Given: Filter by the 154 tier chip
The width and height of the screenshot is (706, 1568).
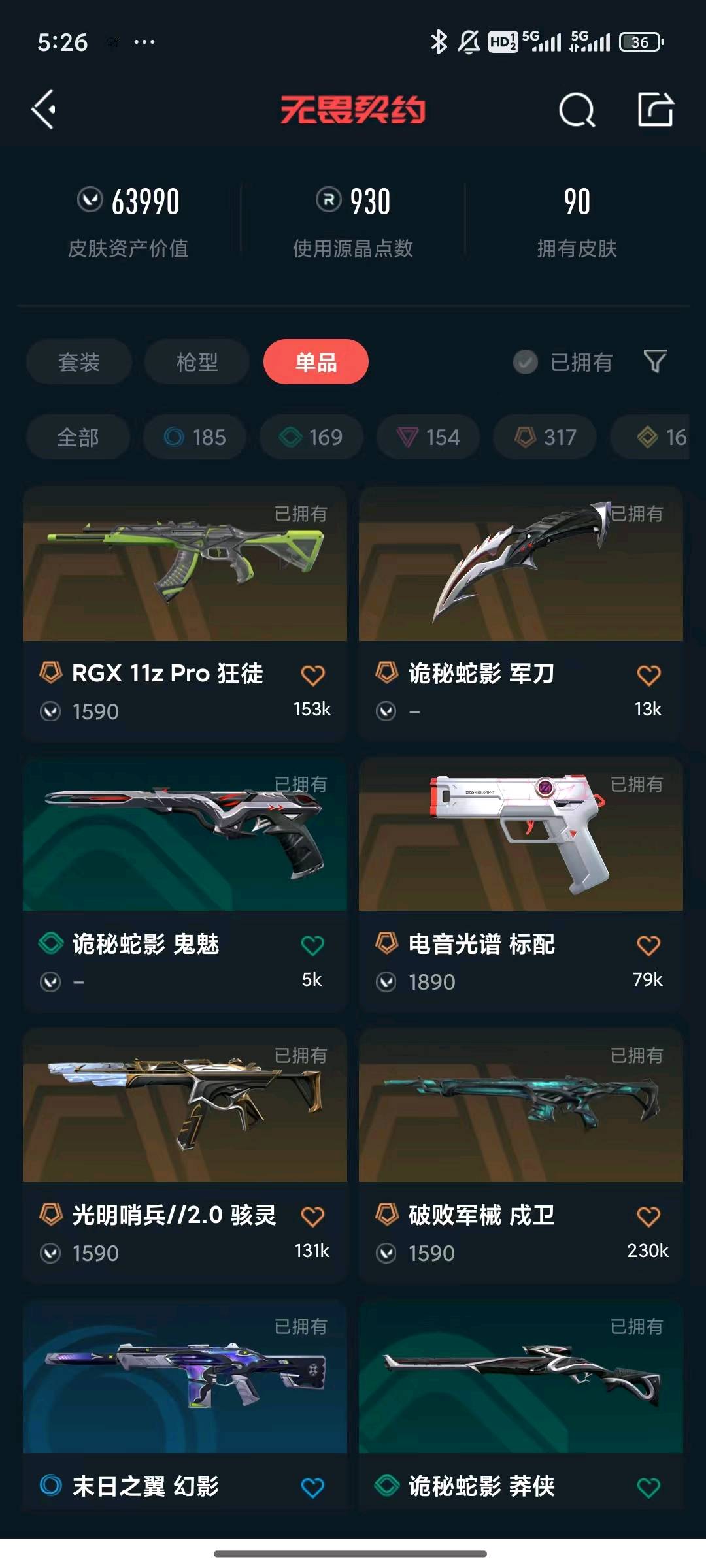Looking at the screenshot, I should [x=428, y=436].
